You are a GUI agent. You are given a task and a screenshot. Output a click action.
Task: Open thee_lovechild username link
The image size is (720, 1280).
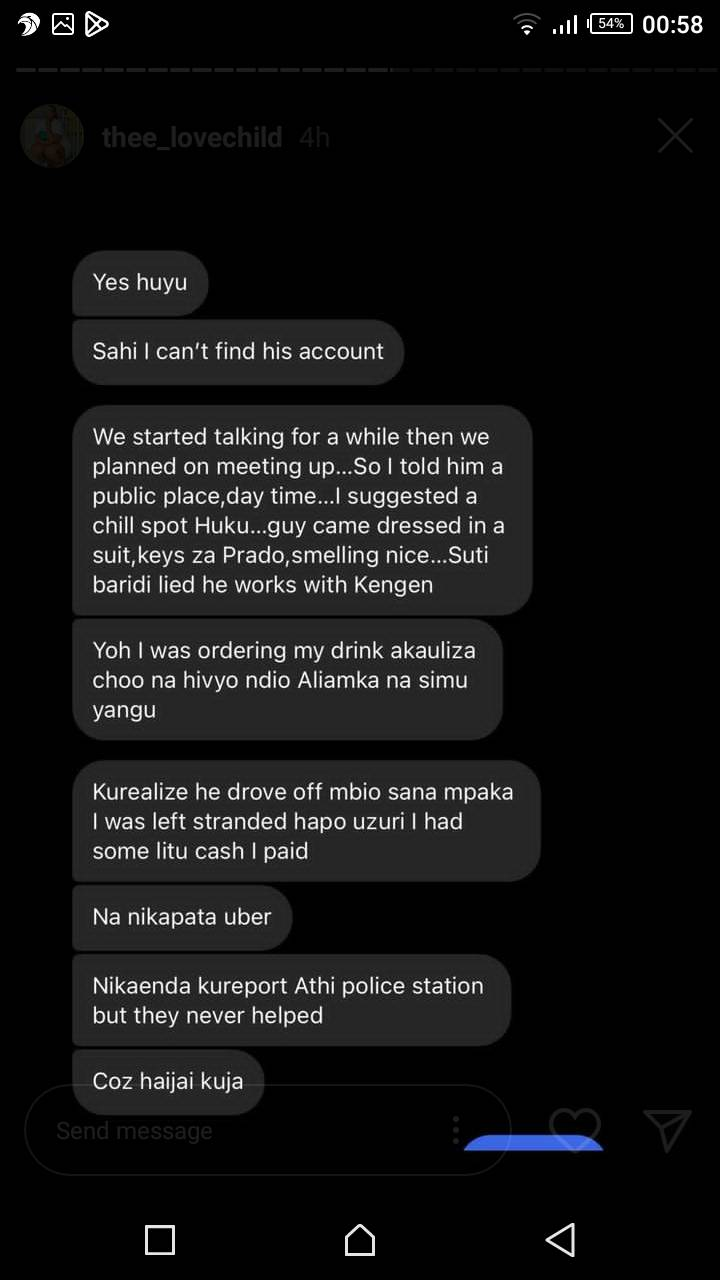pos(192,137)
